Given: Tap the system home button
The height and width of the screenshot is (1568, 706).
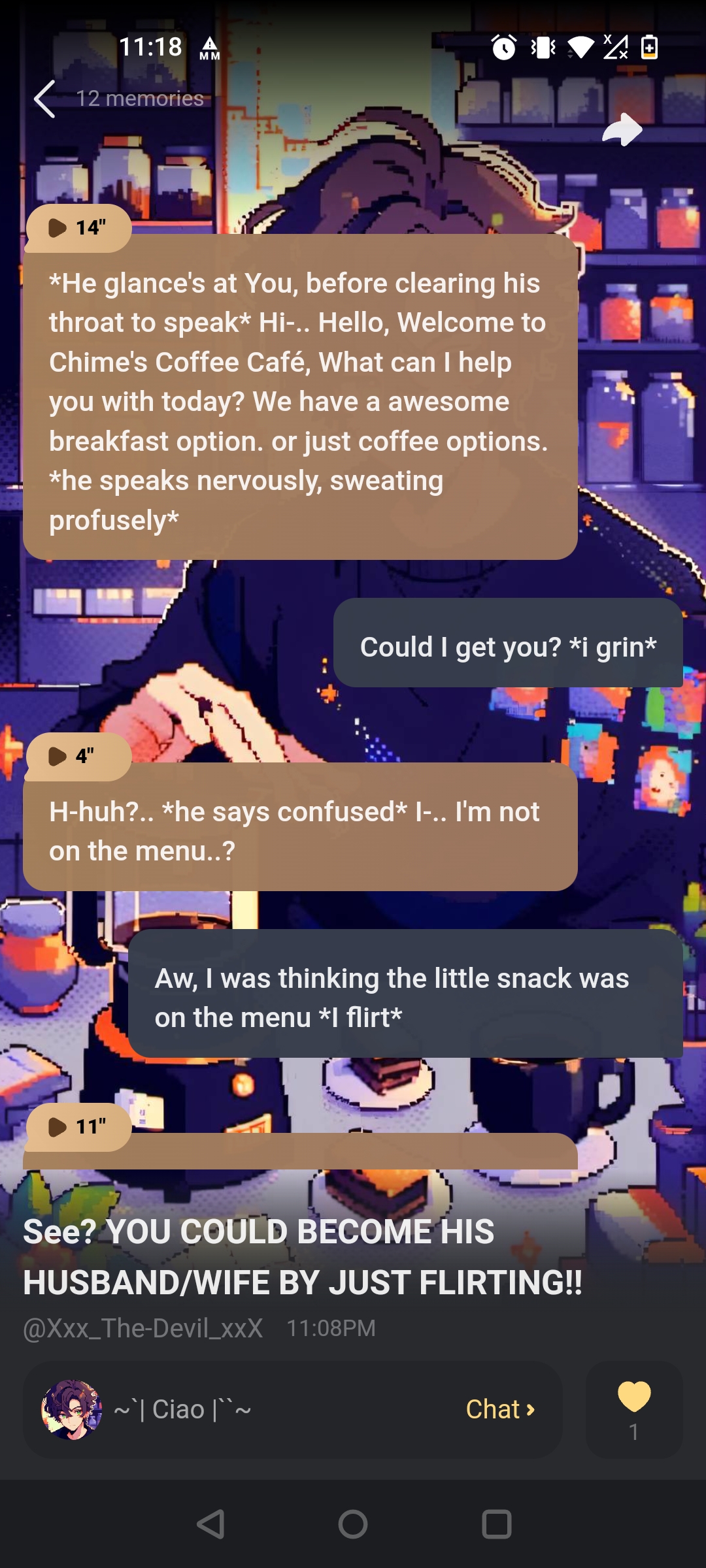Looking at the screenshot, I should [353, 1524].
